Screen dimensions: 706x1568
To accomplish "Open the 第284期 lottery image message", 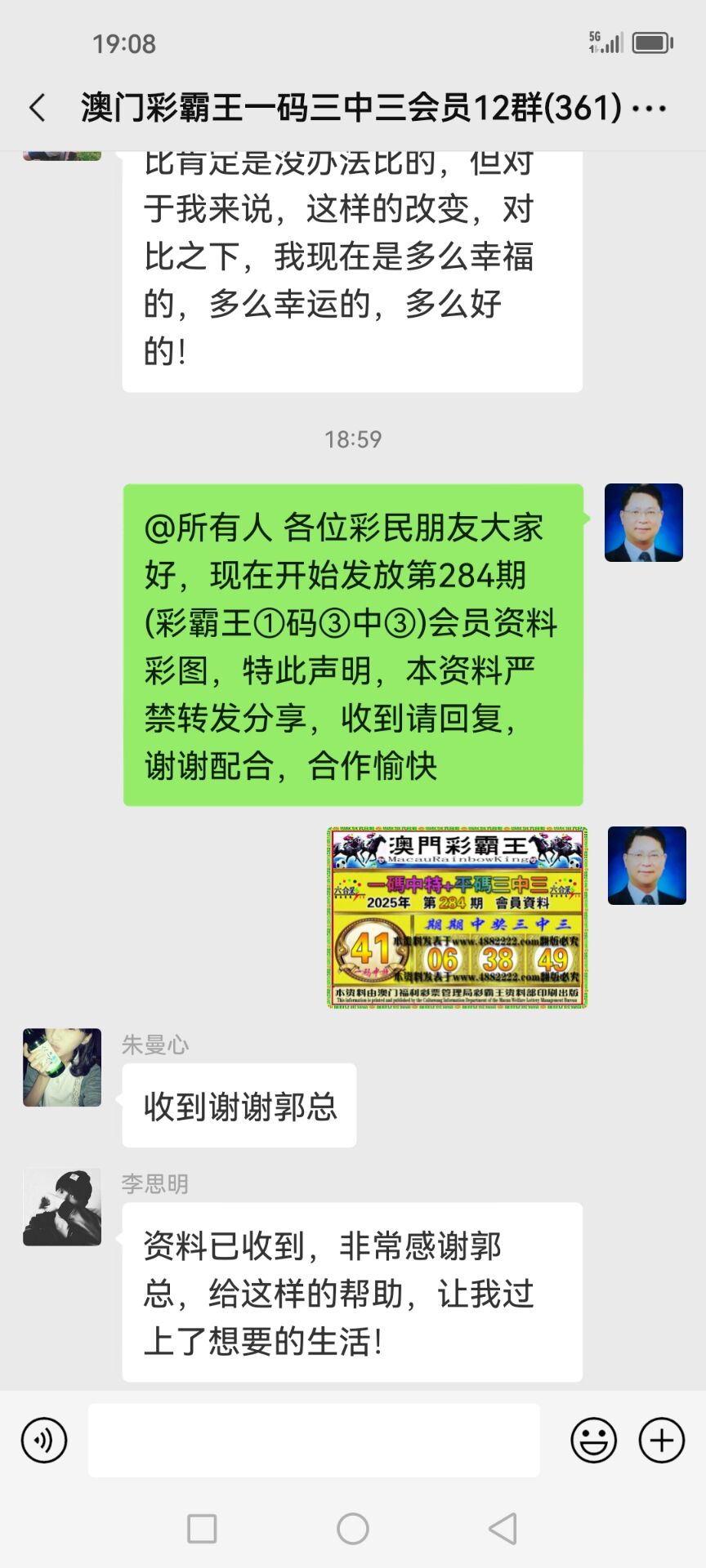I will click(457, 917).
